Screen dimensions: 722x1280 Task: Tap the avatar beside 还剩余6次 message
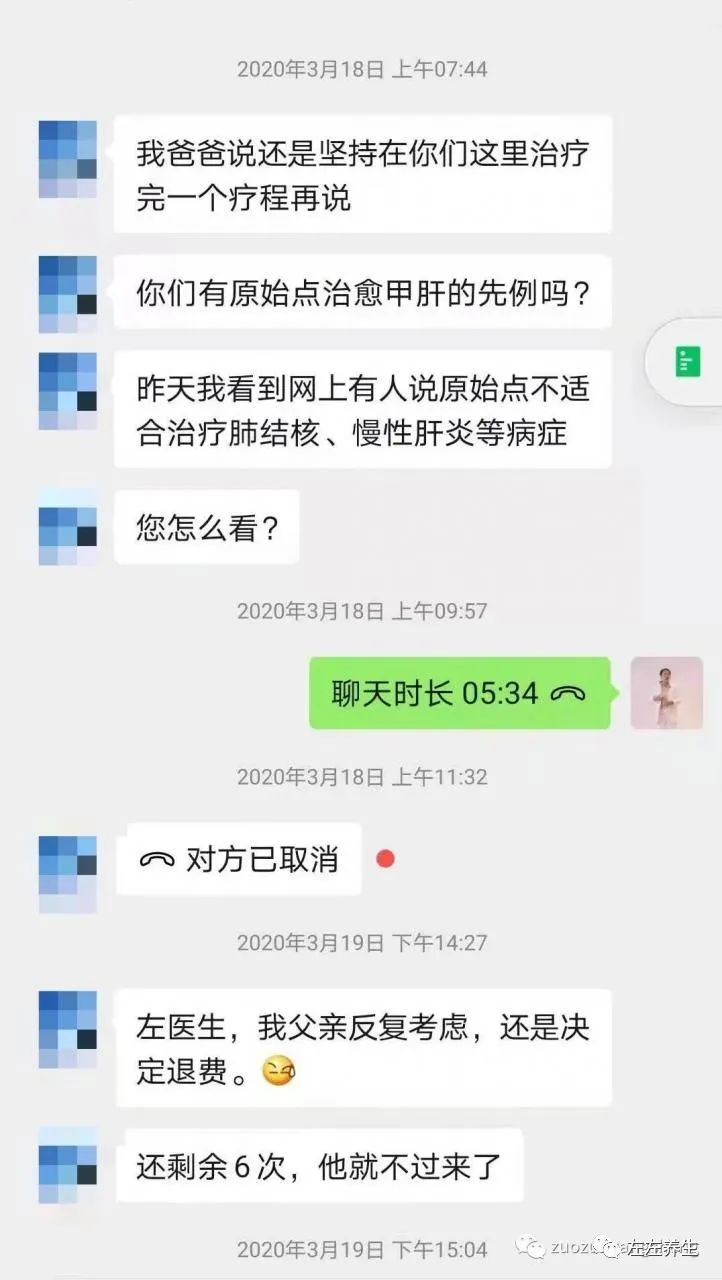pyautogui.click(x=66, y=1165)
